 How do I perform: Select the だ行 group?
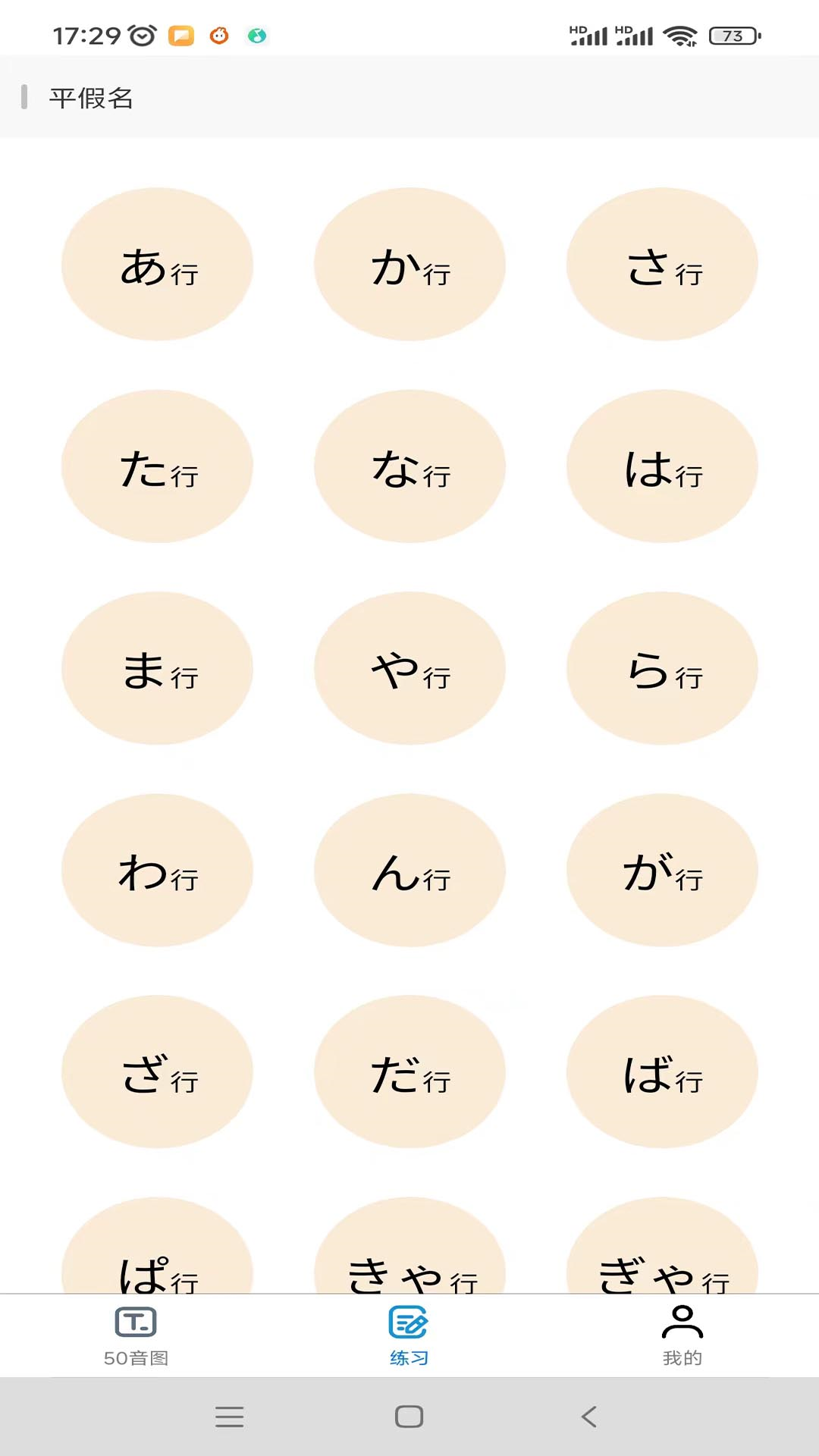coord(409,1072)
